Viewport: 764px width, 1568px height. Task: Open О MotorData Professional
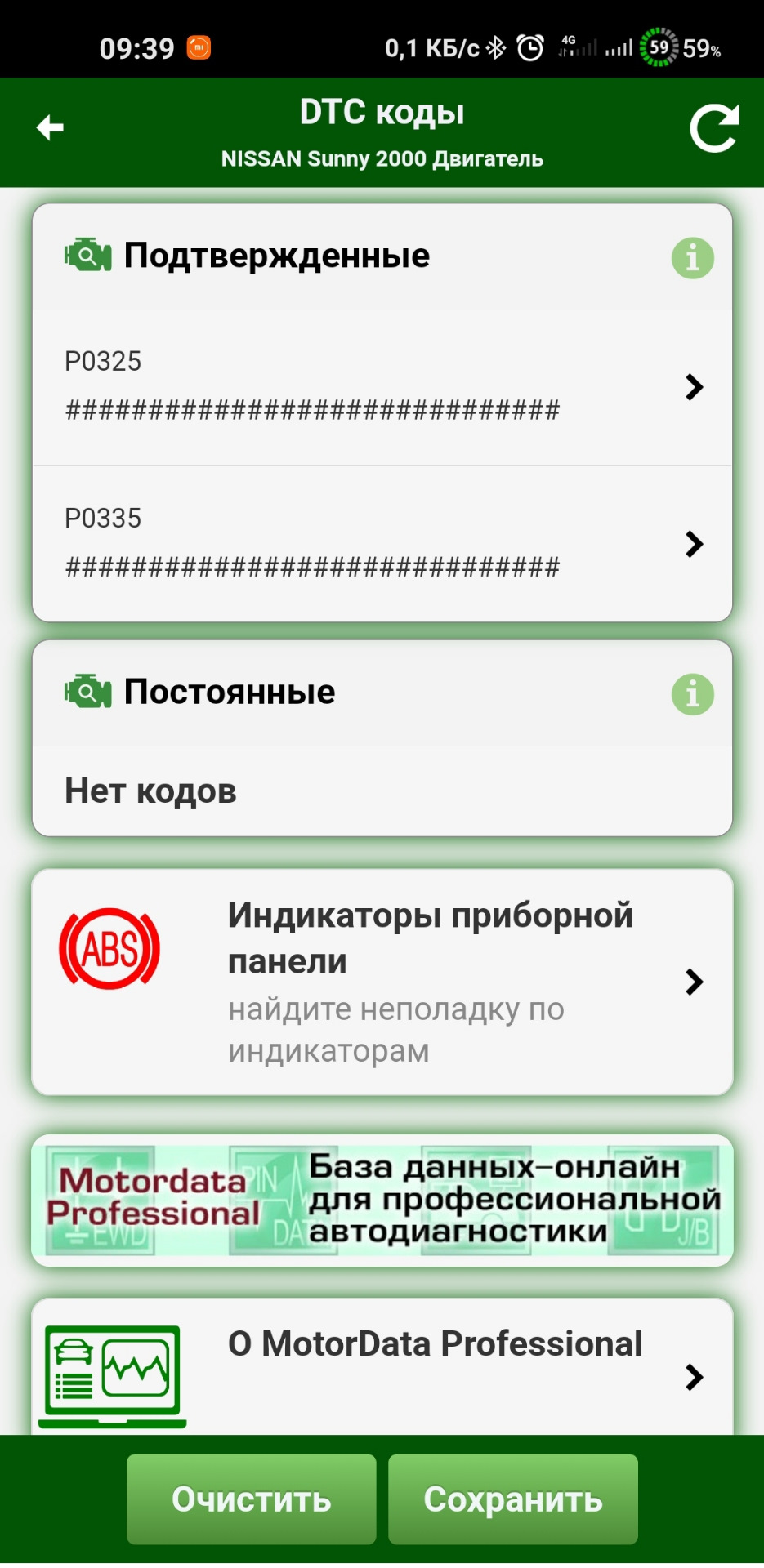pos(382,1368)
